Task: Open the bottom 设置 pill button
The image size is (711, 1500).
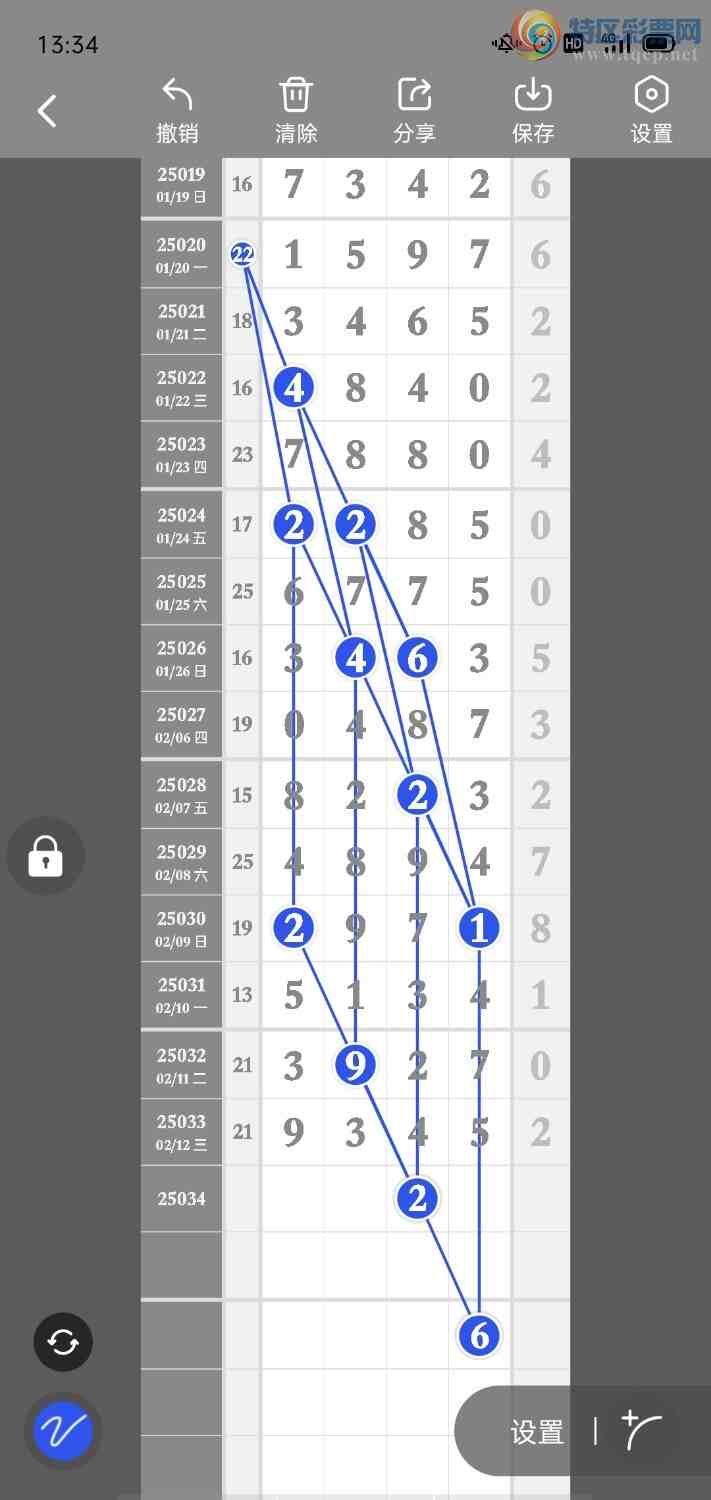Action: pyautogui.click(x=537, y=1432)
